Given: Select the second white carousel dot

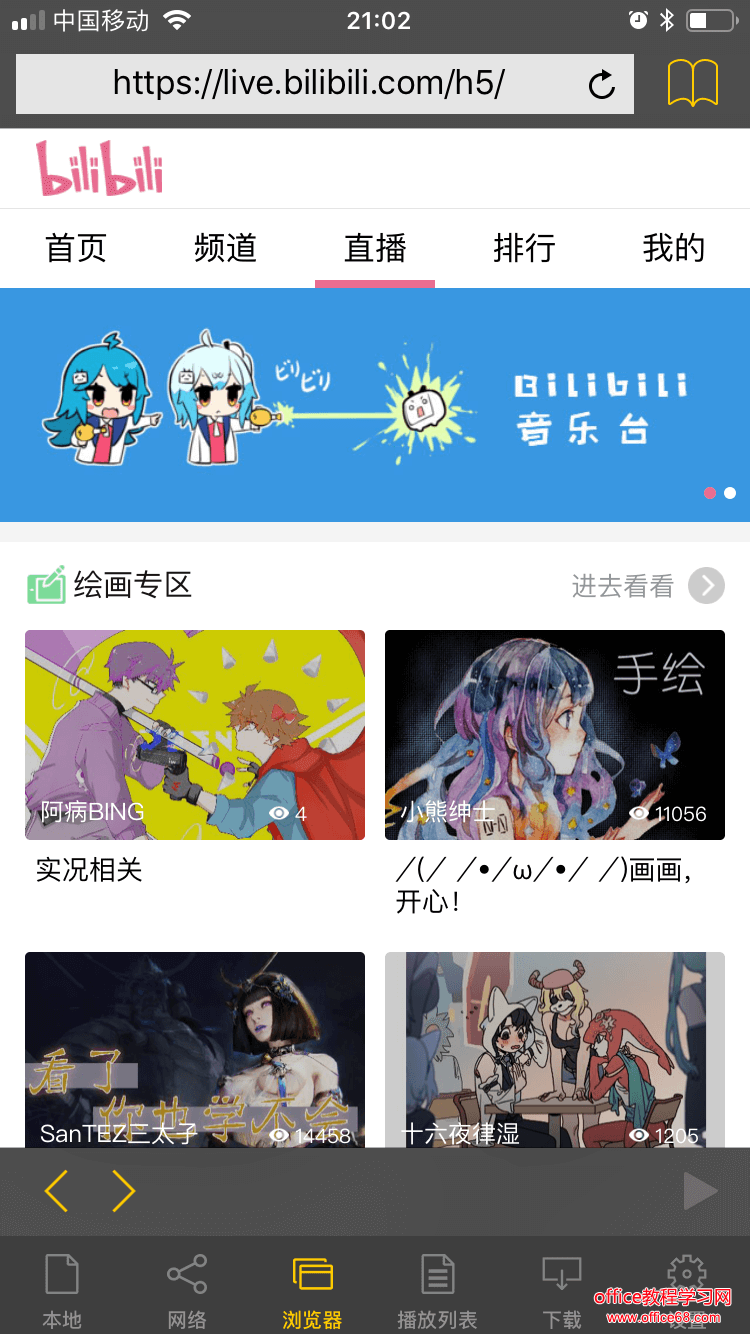Looking at the screenshot, I should 730,493.
